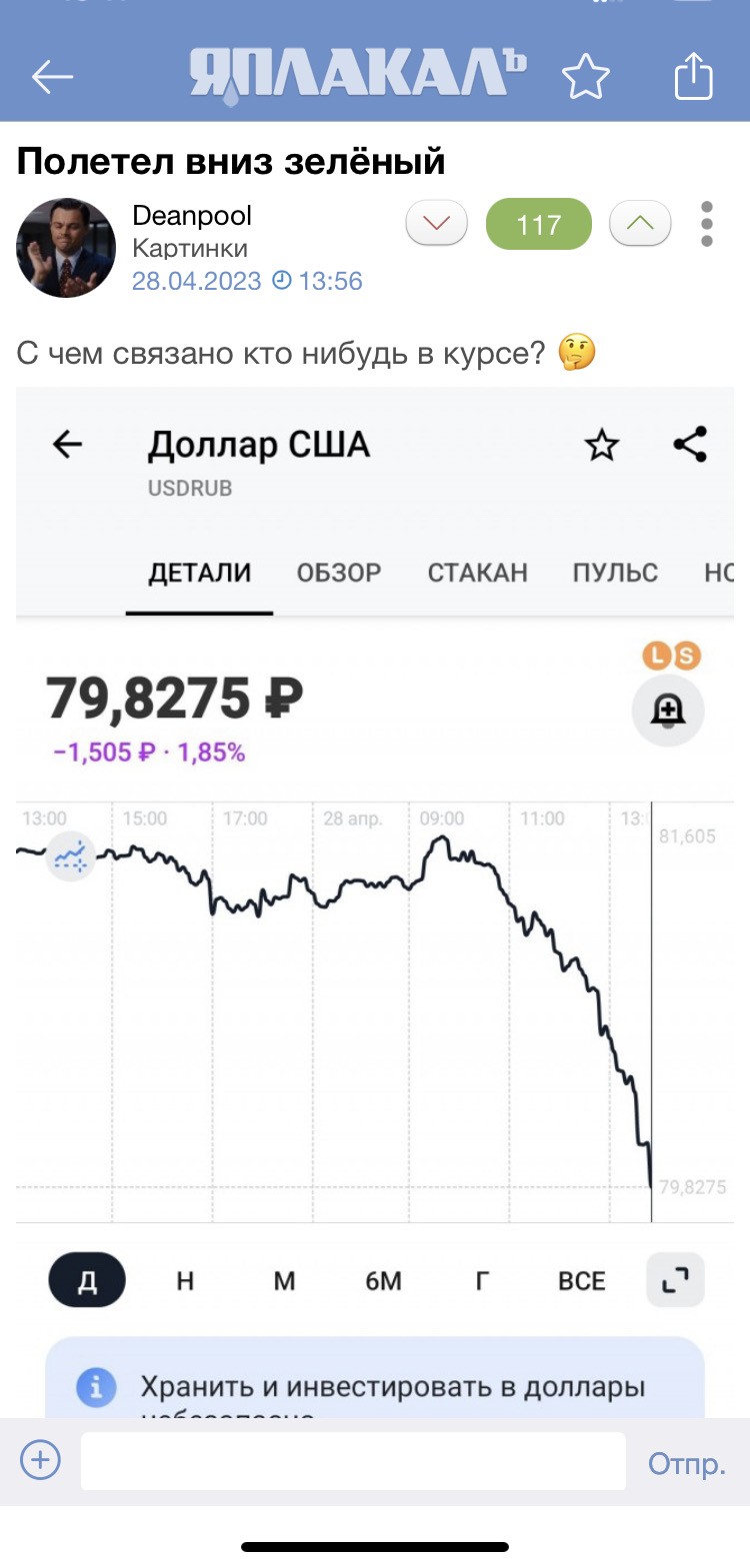Add this post to favorites with the star
750x1568 pixels.
(x=585, y=77)
